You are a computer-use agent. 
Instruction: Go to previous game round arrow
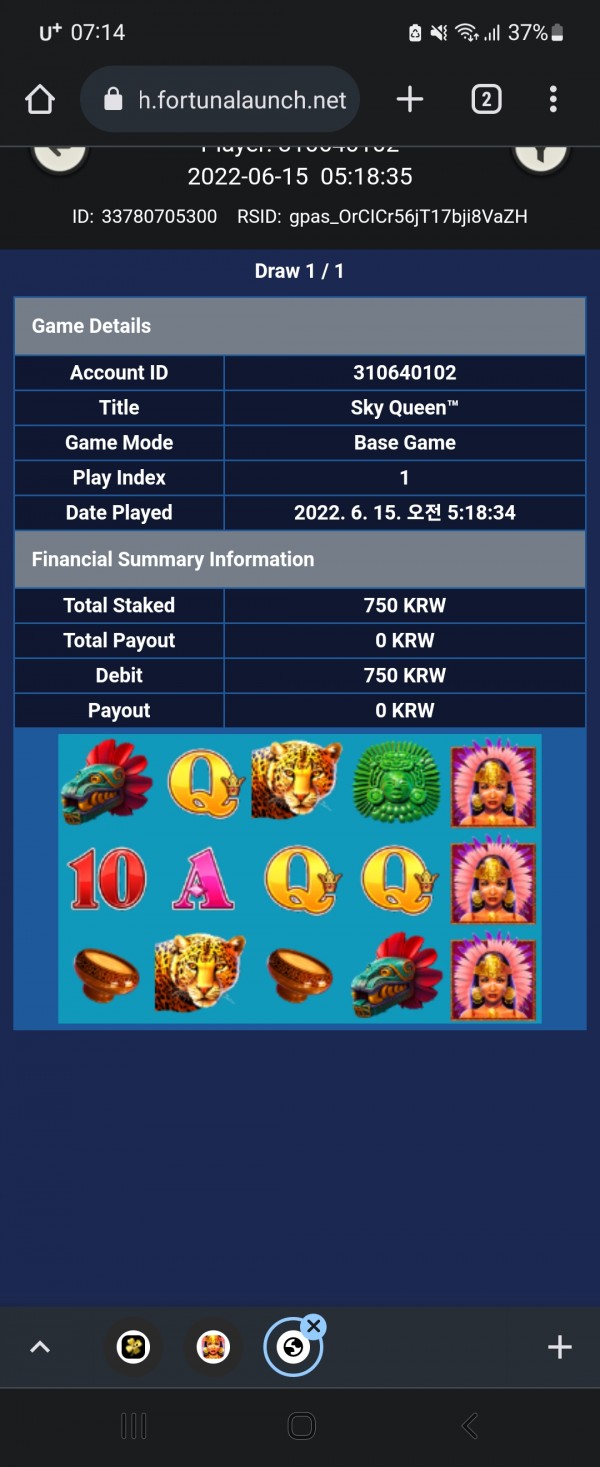(59, 155)
